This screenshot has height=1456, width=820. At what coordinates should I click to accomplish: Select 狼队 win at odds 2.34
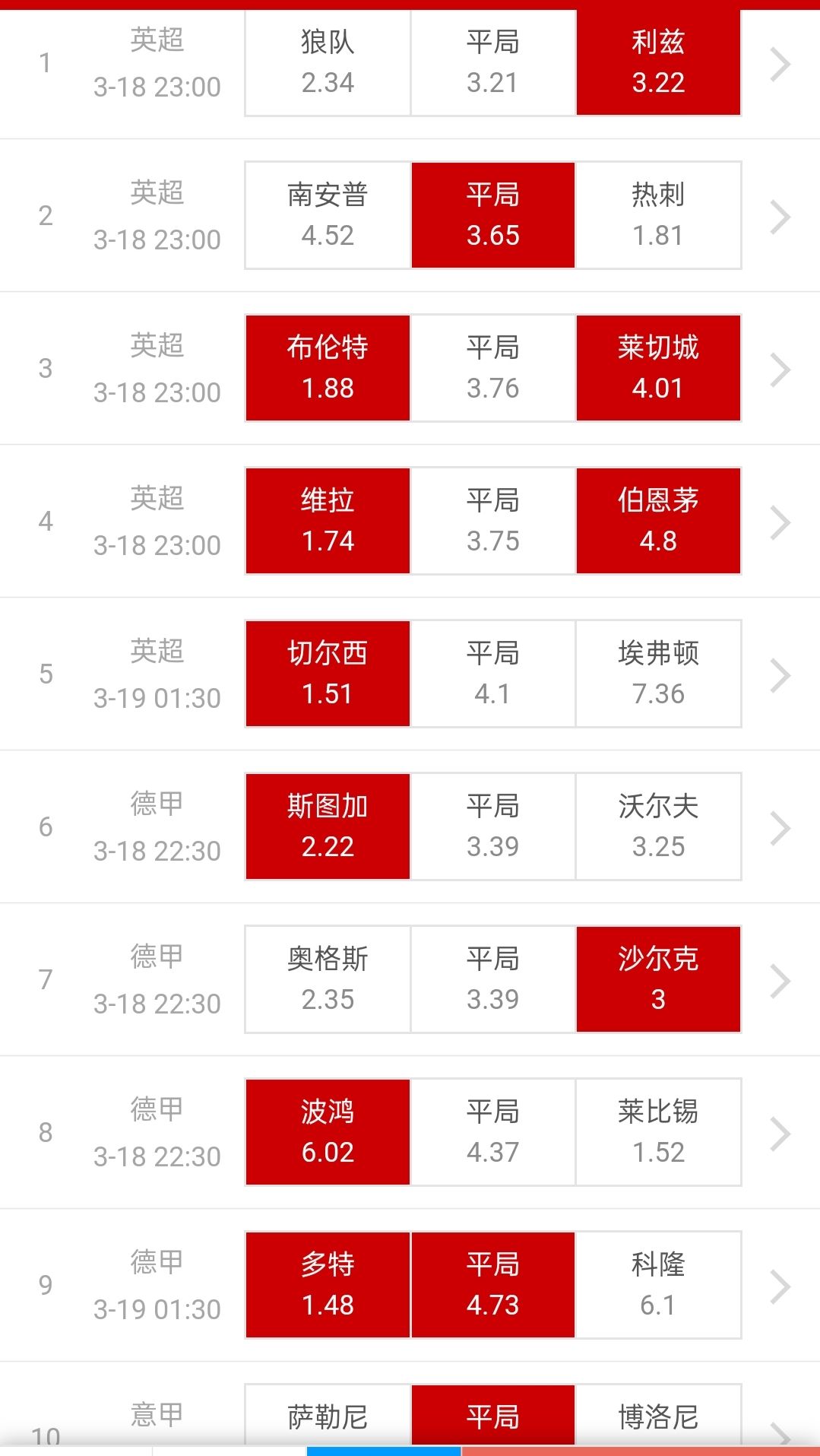(328, 62)
